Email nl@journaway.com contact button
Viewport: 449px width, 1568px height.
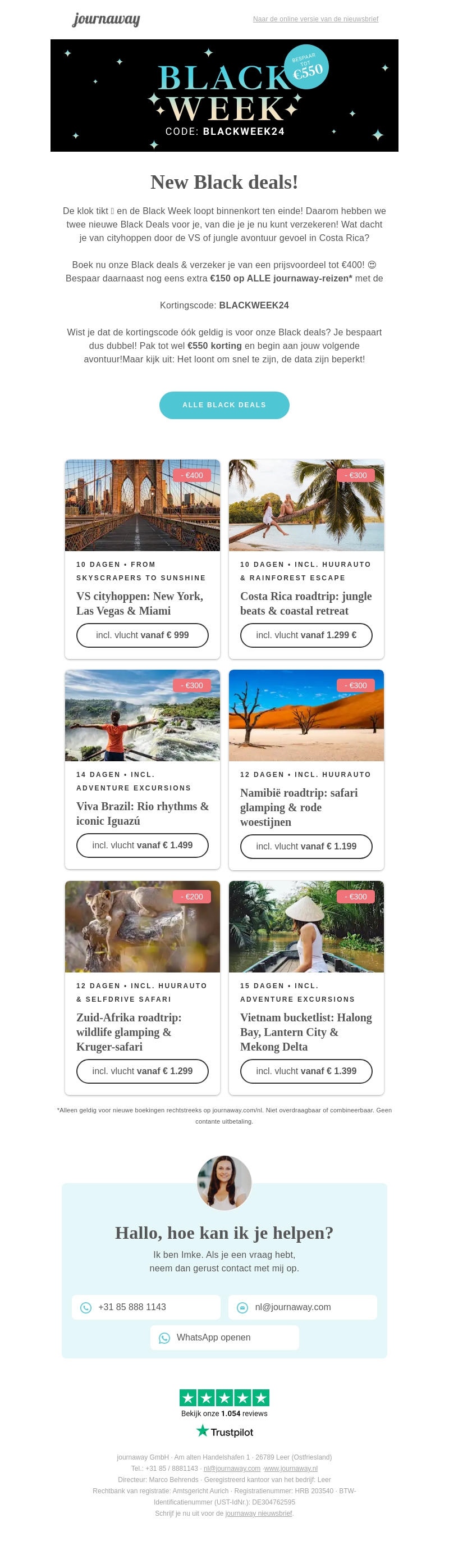[x=303, y=1307]
